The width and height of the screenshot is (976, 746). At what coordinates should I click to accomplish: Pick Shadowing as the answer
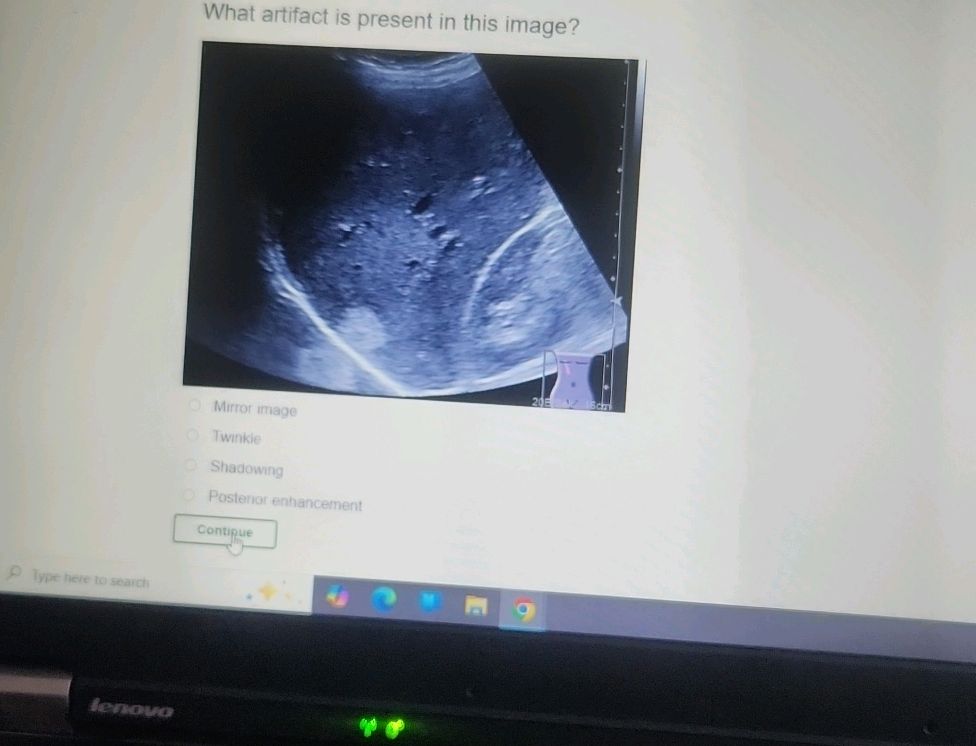191,465
